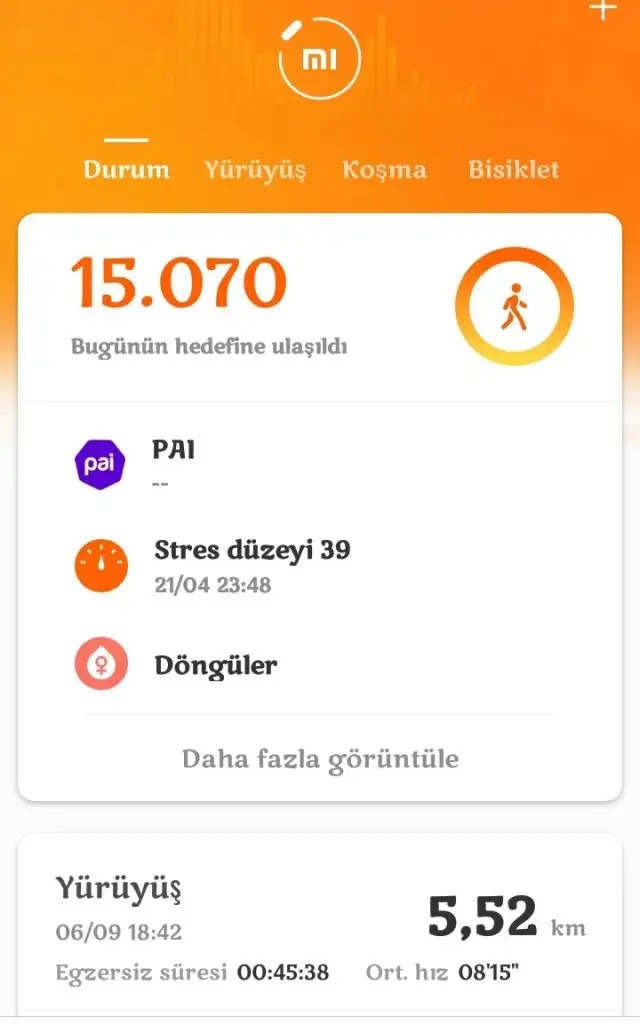The width and height of the screenshot is (640, 1024).
Task: Tap the plus icon to add
Action: [602, 11]
